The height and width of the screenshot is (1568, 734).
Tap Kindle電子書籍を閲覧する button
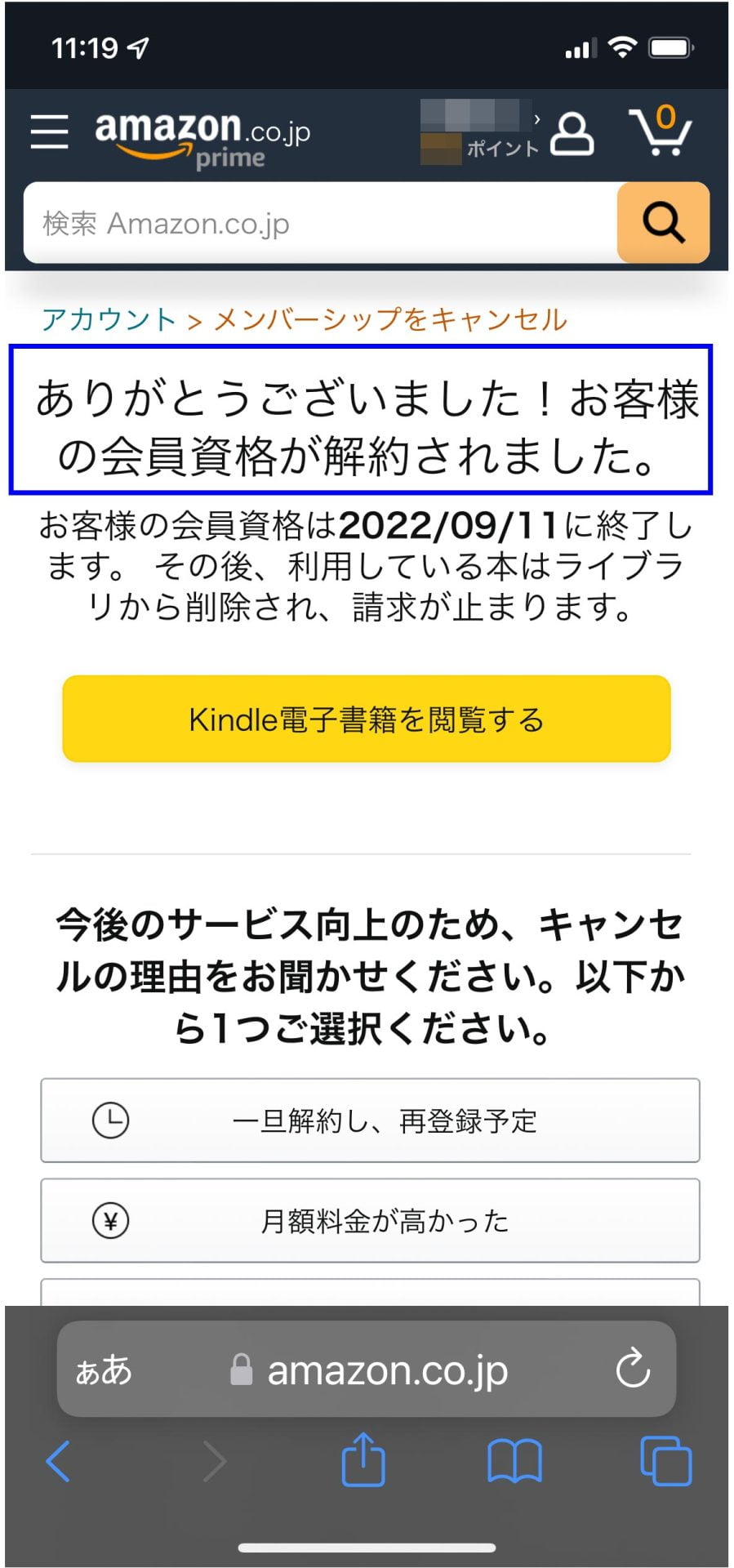(367, 719)
